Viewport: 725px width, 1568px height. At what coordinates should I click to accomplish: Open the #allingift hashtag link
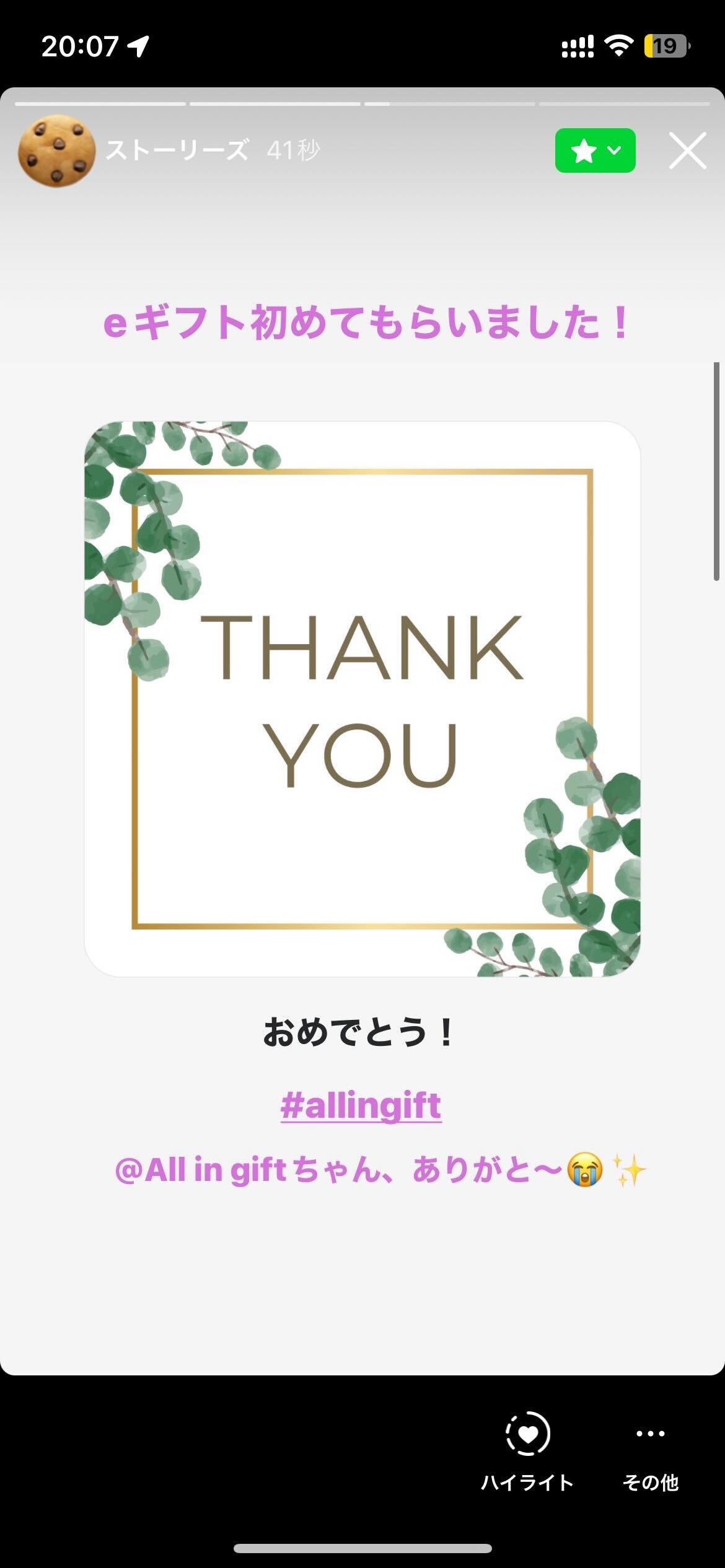coord(361,1106)
